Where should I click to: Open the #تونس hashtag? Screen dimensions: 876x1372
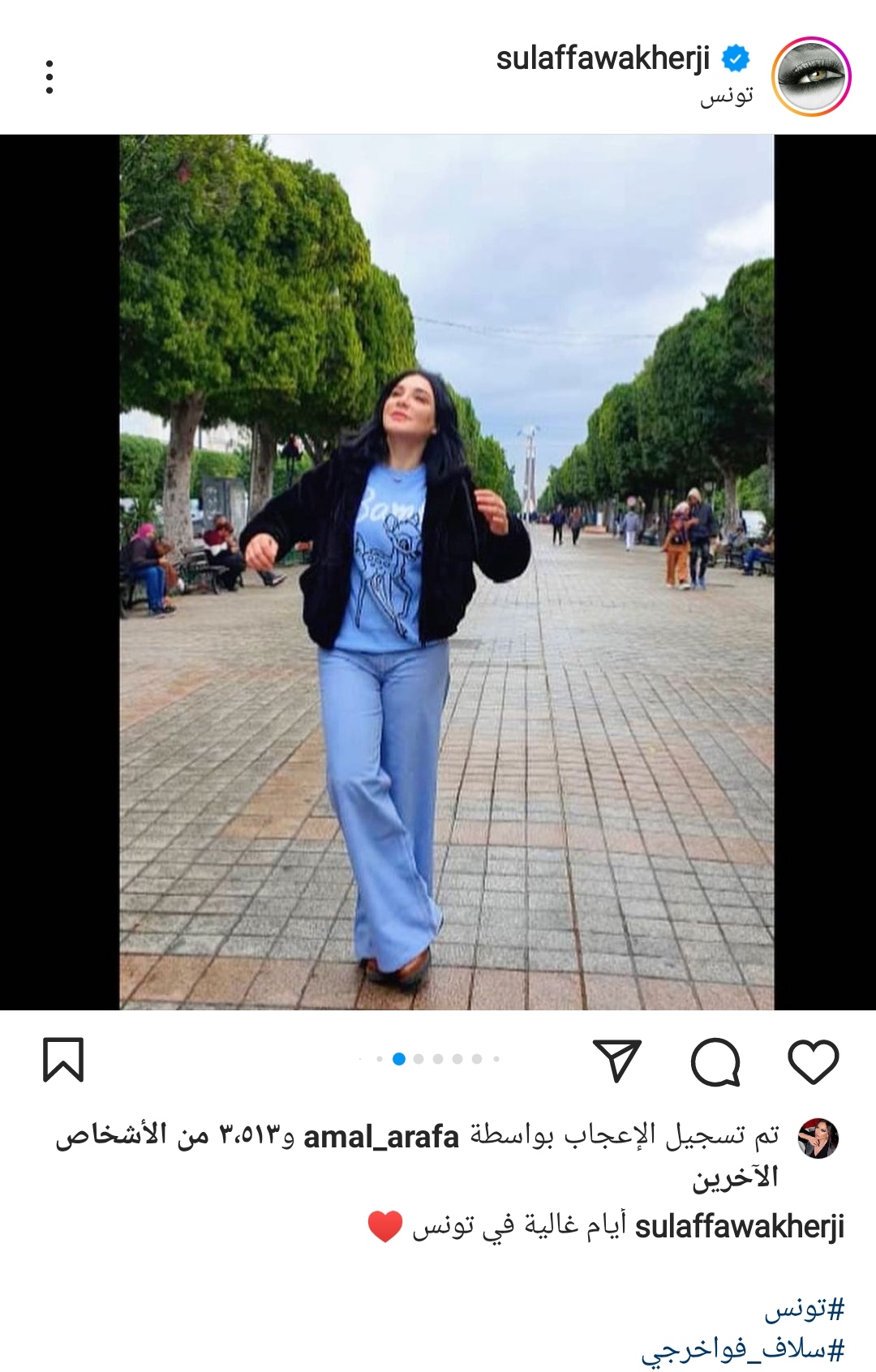click(x=804, y=1307)
